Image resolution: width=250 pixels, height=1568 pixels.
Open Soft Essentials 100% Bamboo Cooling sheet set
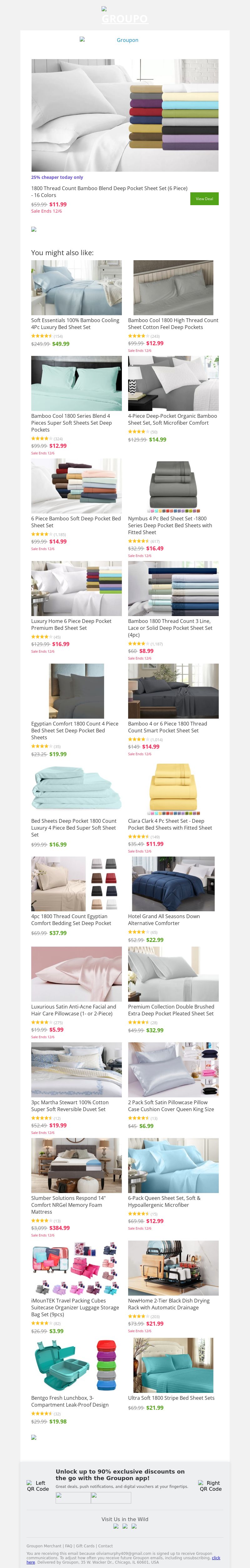(x=76, y=288)
